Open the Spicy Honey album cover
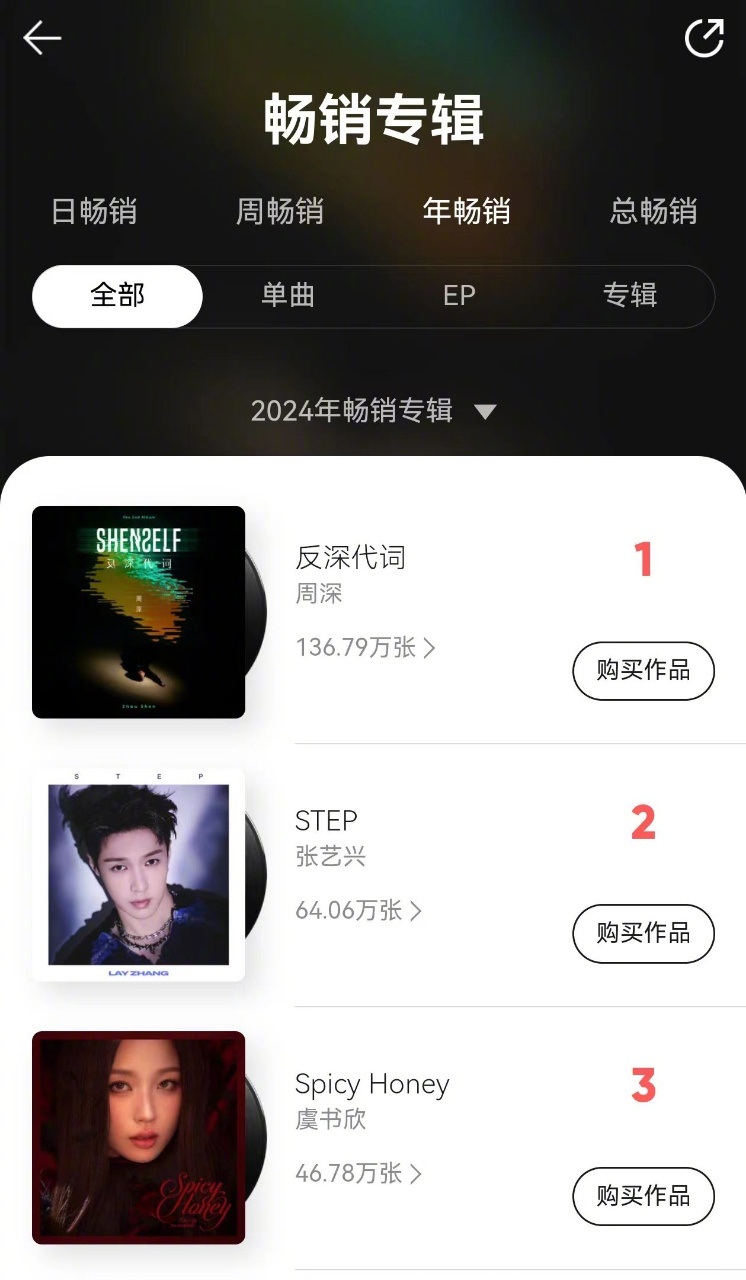Screen dimensions: 746x1280 pyautogui.click(x=139, y=1137)
